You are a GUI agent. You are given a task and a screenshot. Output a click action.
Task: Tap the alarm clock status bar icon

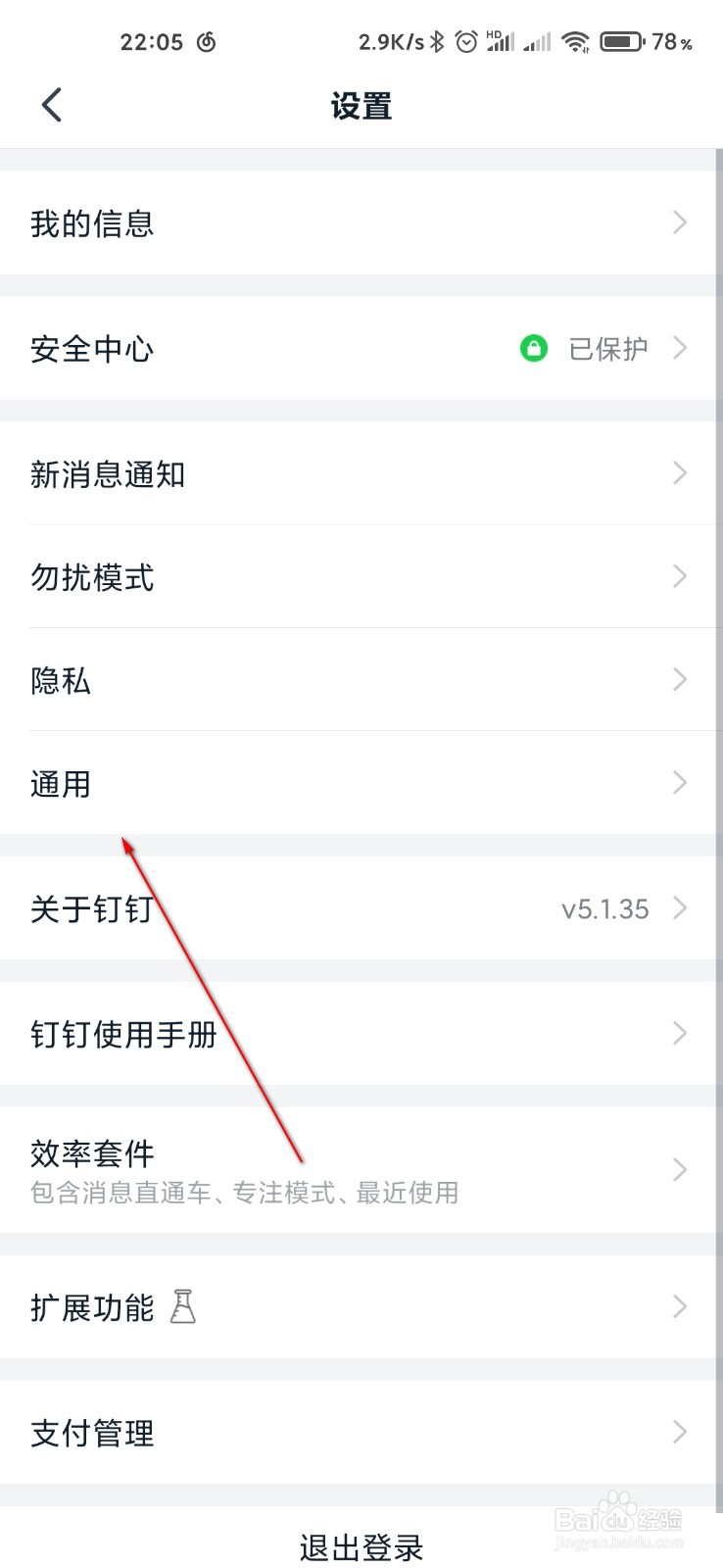click(x=464, y=41)
